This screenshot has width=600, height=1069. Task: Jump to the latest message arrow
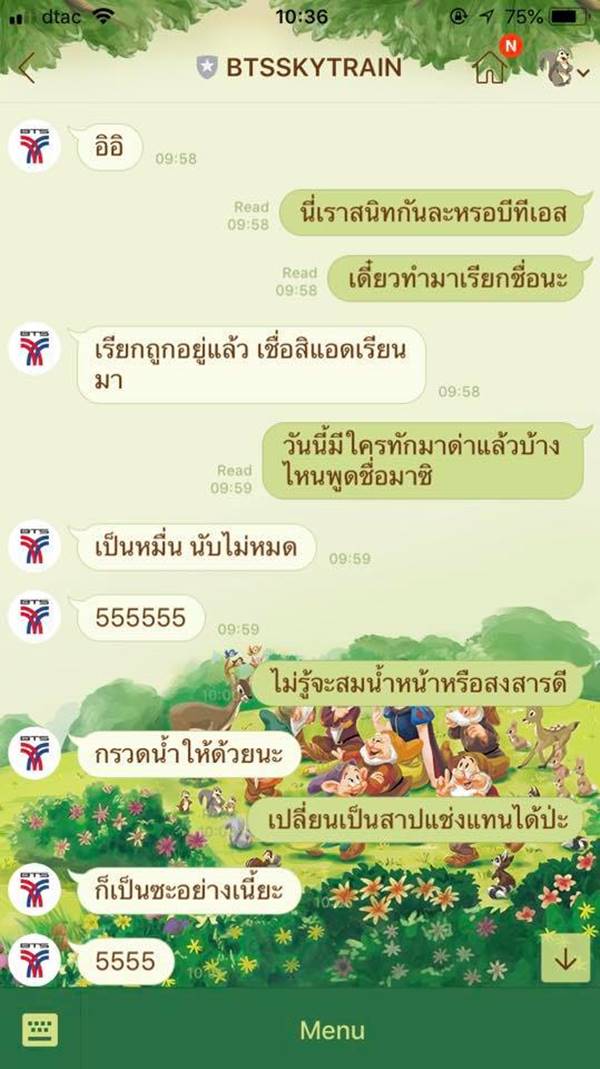[x=565, y=958]
